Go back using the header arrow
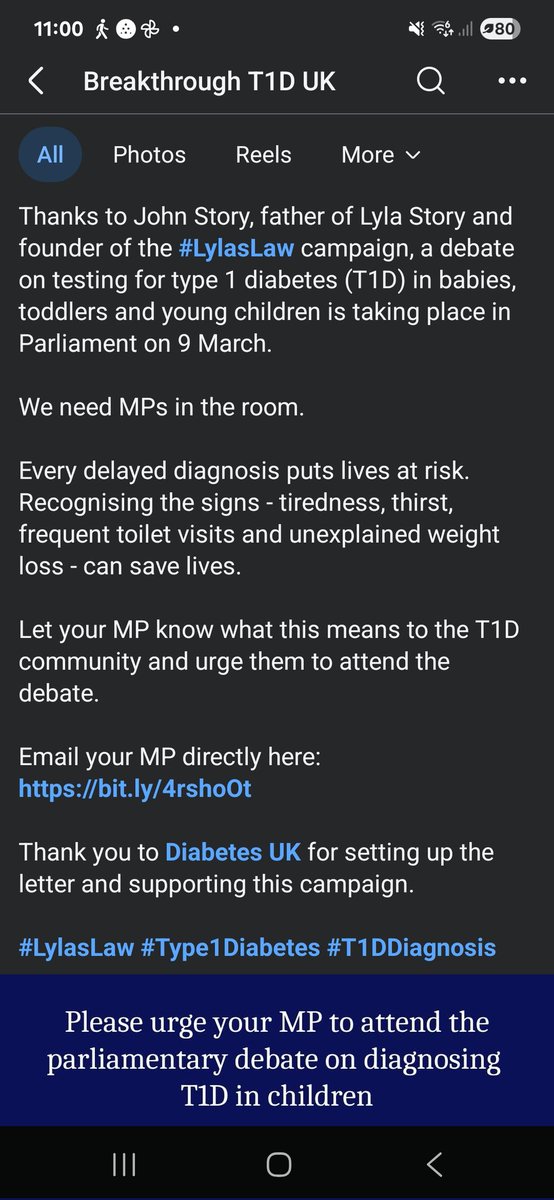This screenshot has width=554, height=1200. point(36,82)
